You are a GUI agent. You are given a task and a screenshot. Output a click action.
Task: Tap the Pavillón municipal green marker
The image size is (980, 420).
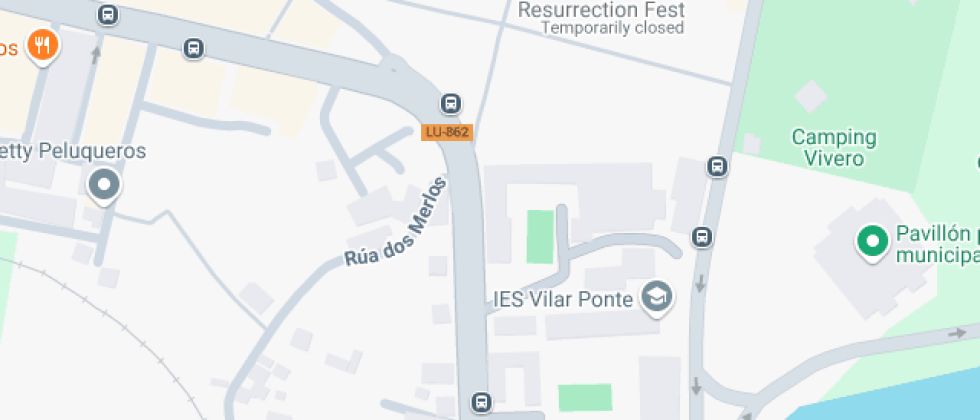[873, 240]
